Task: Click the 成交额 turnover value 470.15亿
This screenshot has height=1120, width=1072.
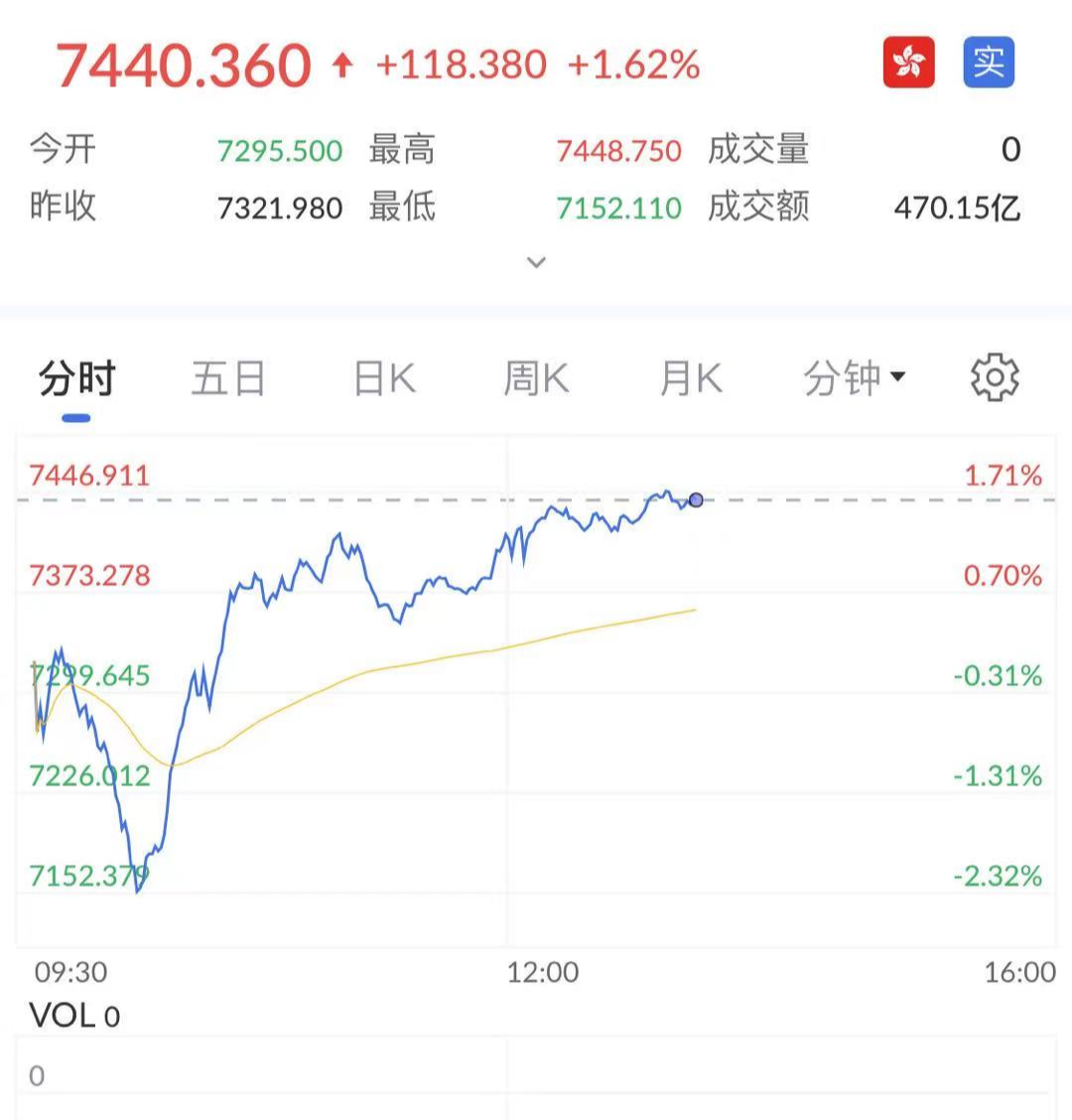Action: coord(958,208)
